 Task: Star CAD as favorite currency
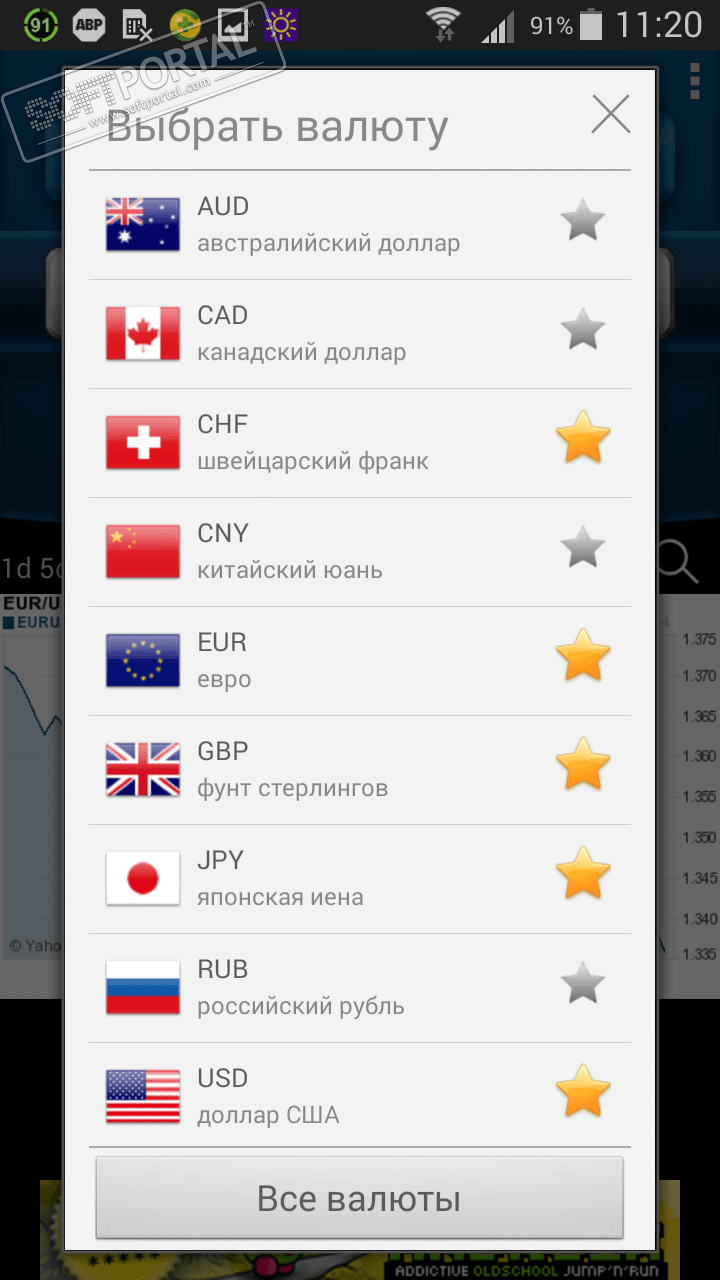click(583, 330)
